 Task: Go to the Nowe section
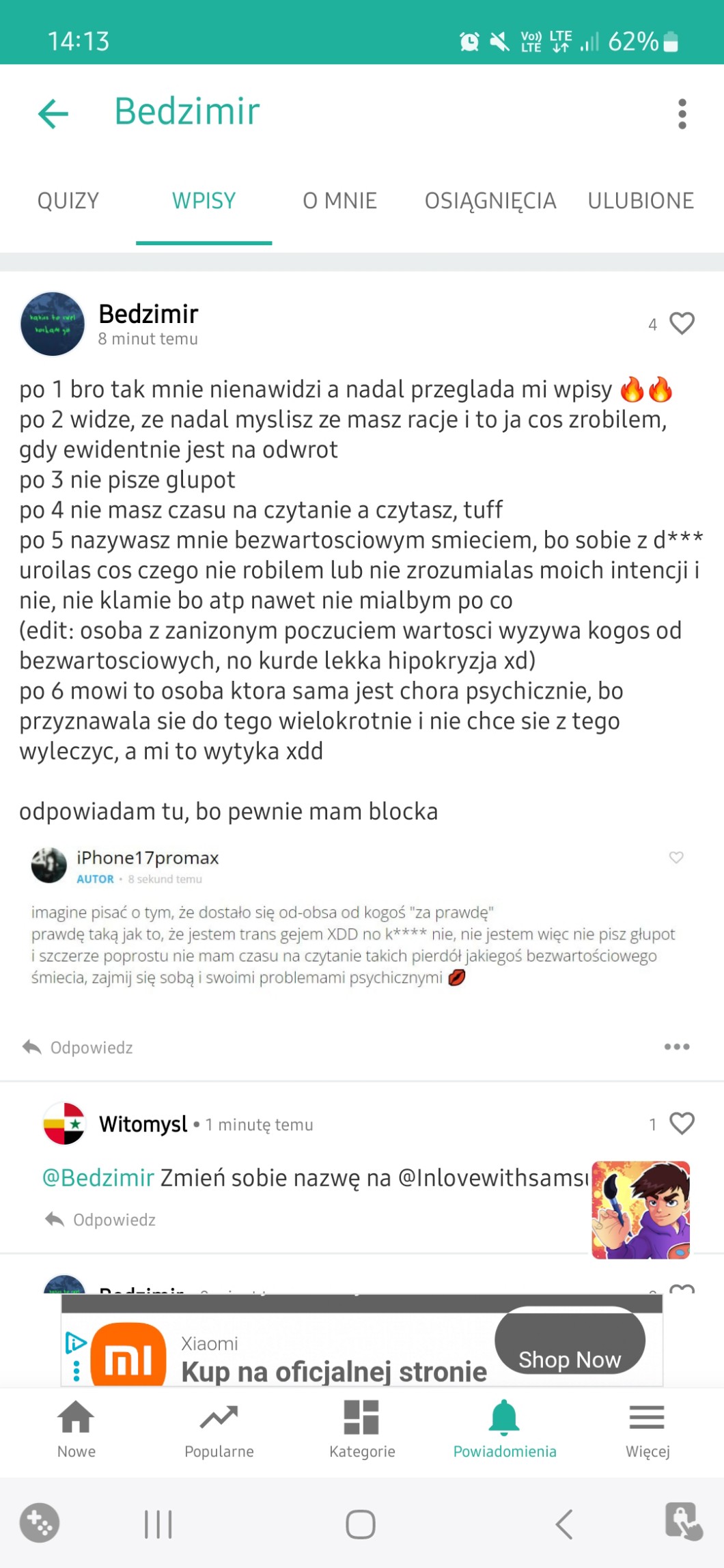coord(76,1429)
